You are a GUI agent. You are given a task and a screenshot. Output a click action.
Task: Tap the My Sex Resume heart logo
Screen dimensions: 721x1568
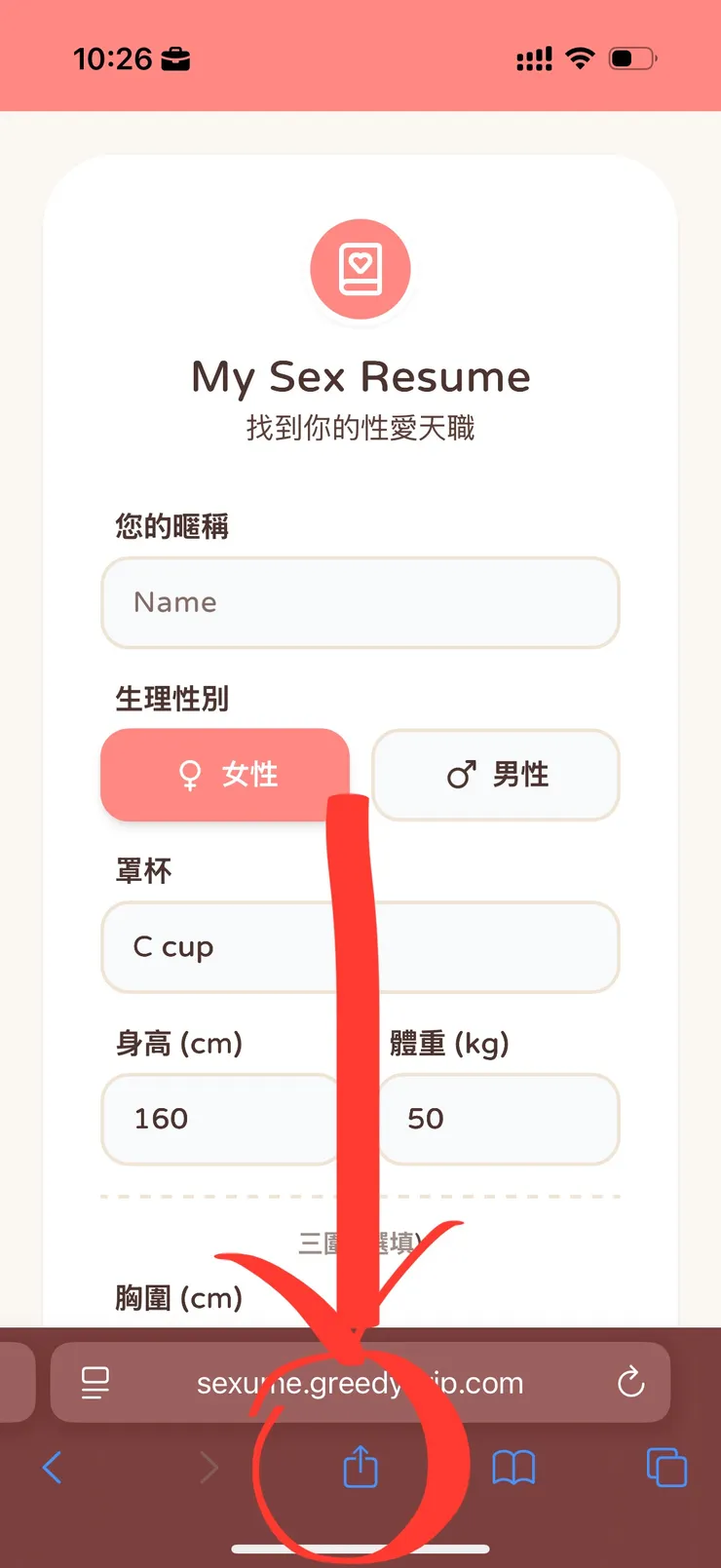(360, 269)
